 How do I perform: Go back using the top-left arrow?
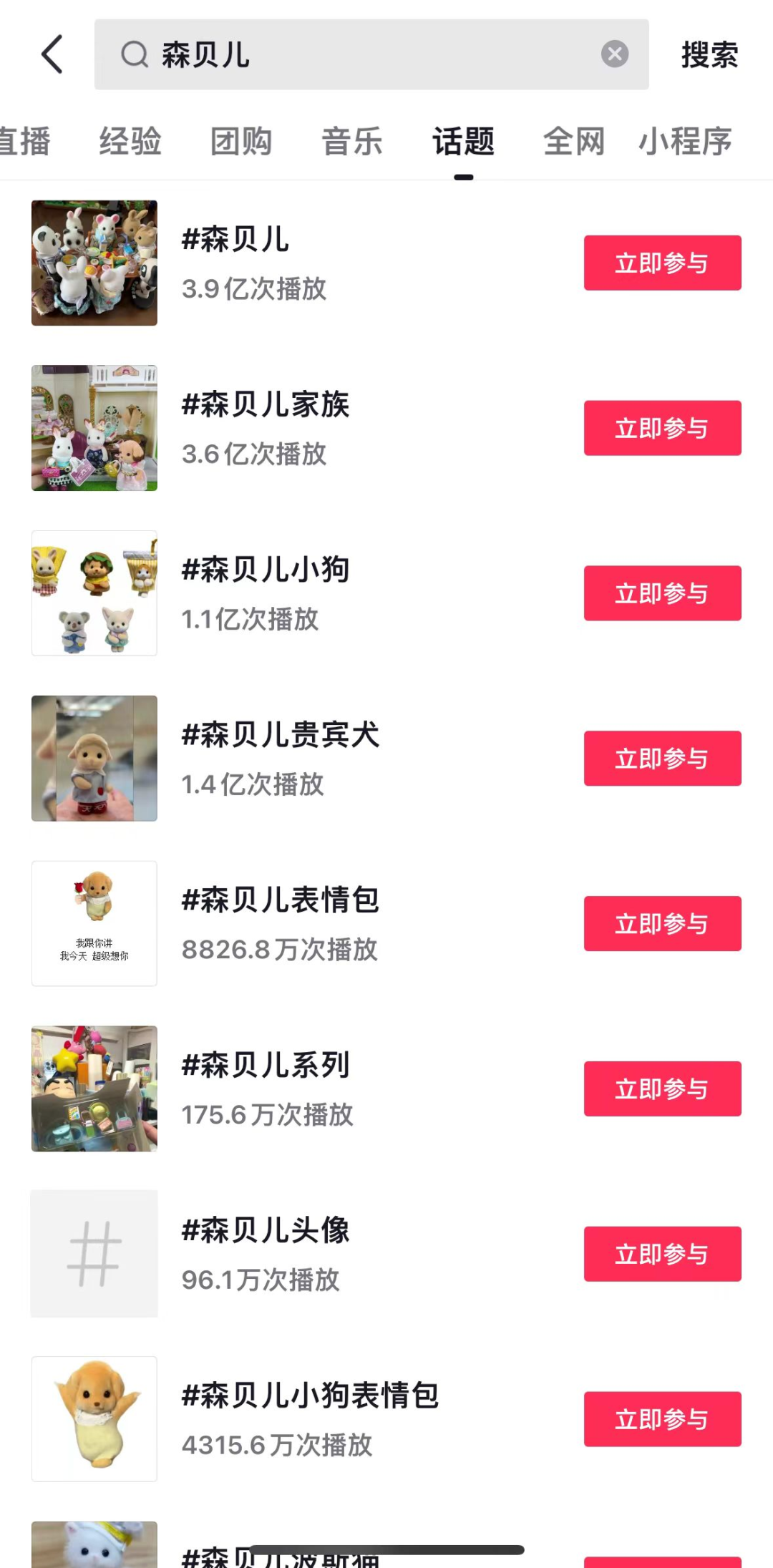point(52,54)
